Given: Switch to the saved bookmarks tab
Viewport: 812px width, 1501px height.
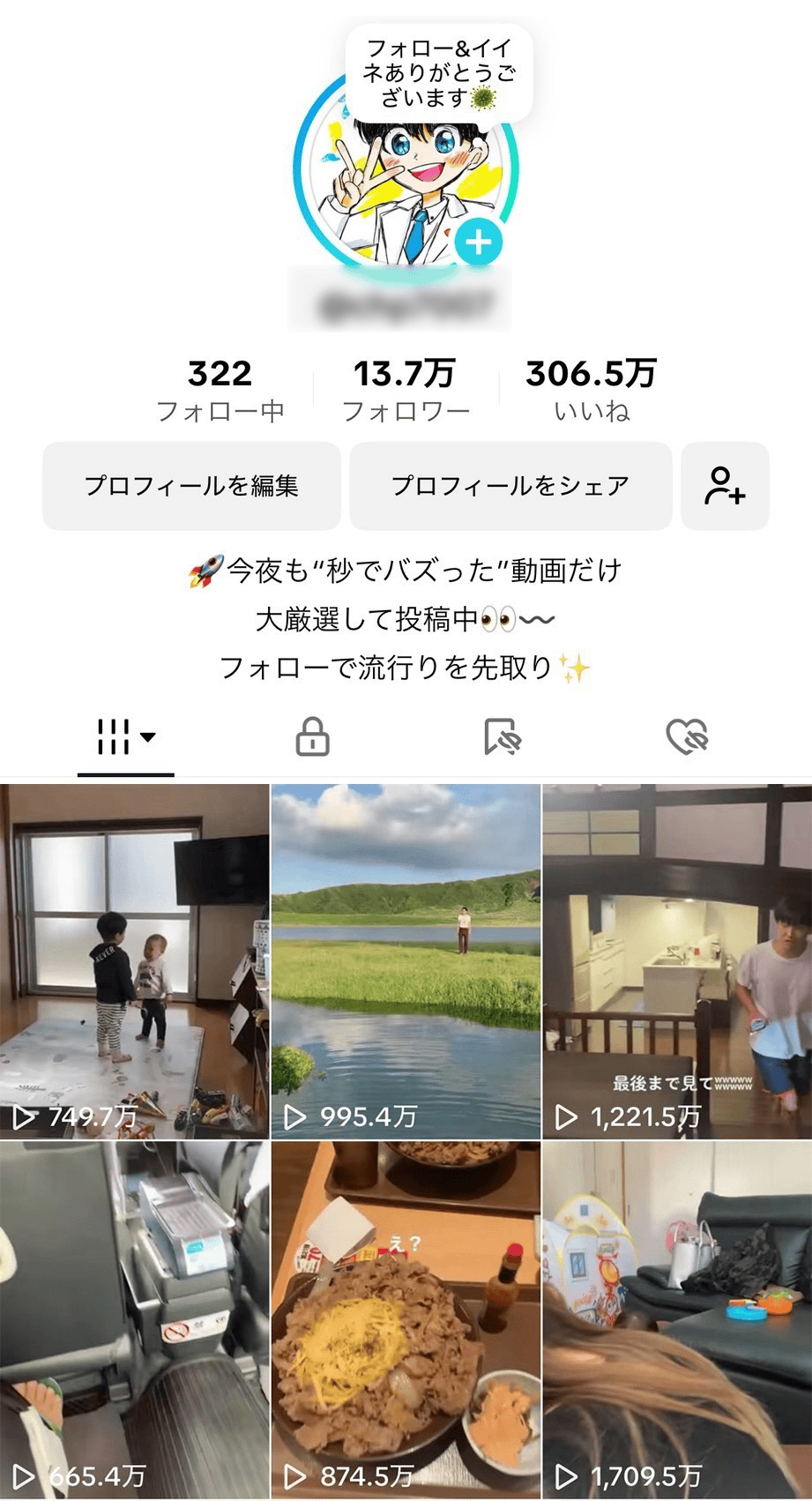Looking at the screenshot, I should [502, 736].
